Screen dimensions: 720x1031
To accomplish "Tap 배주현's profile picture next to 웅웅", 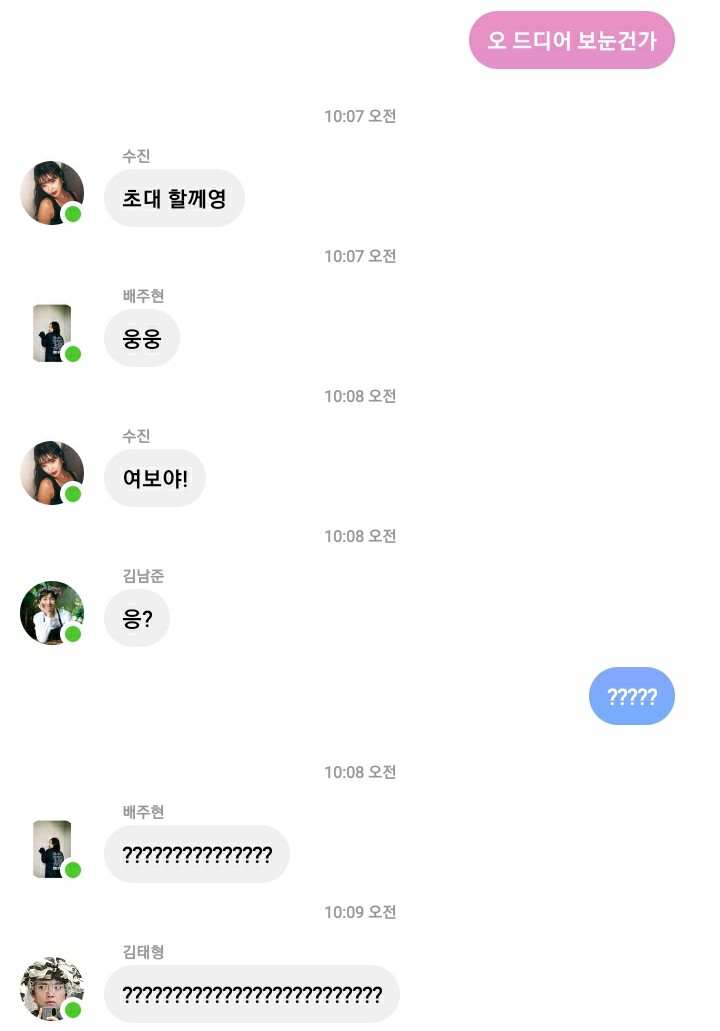I will (x=52, y=333).
